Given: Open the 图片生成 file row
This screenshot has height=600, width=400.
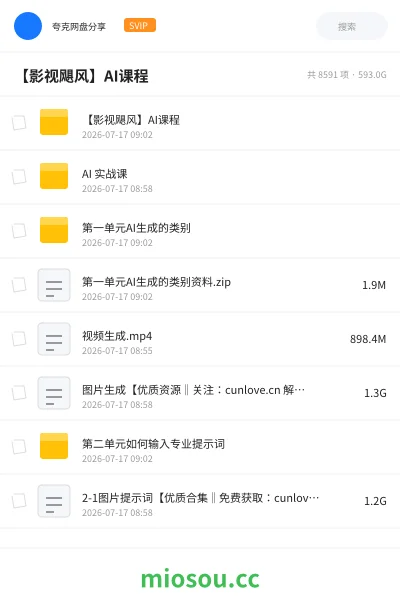Looking at the screenshot, I should point(200,393).
